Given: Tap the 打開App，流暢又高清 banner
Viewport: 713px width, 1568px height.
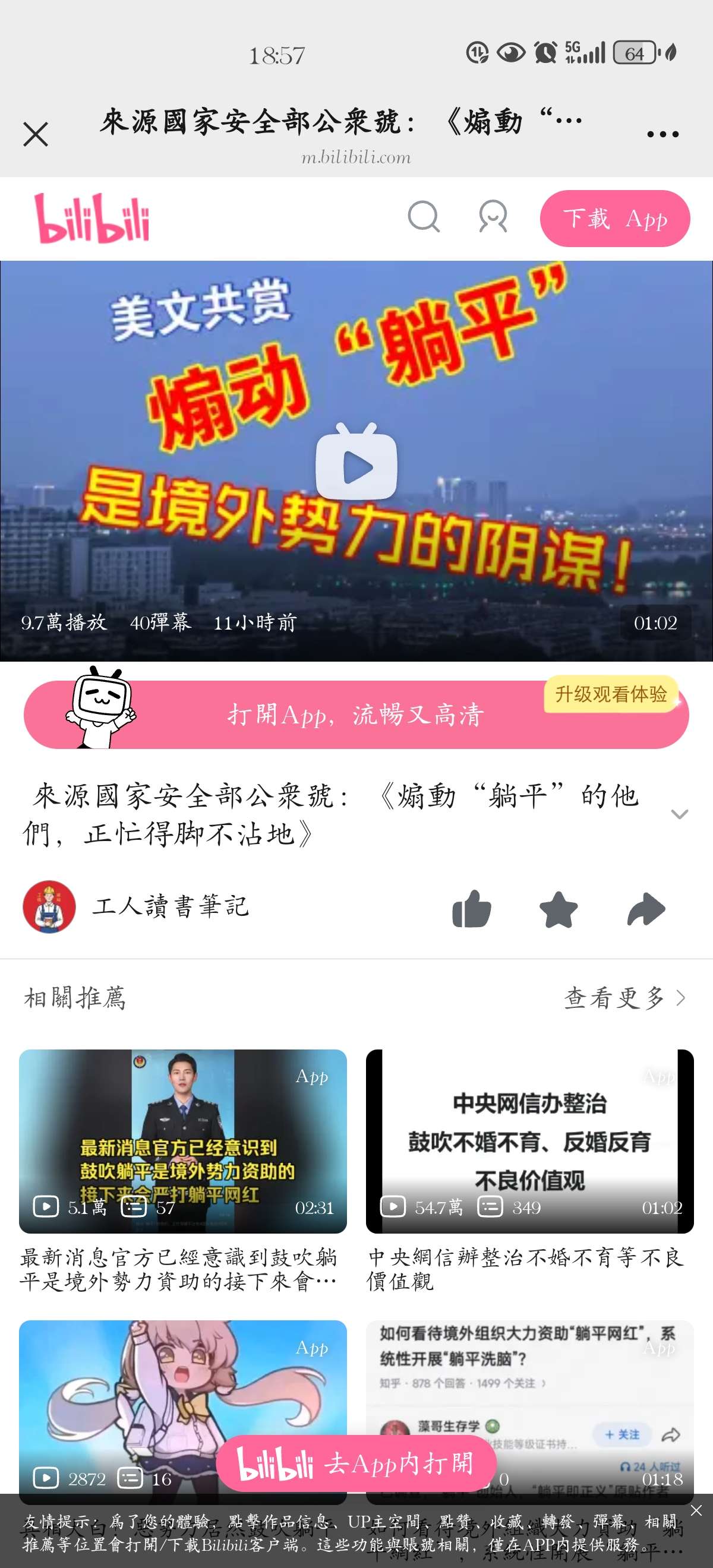Looking at the screenshot, I should tap(356, 715).
